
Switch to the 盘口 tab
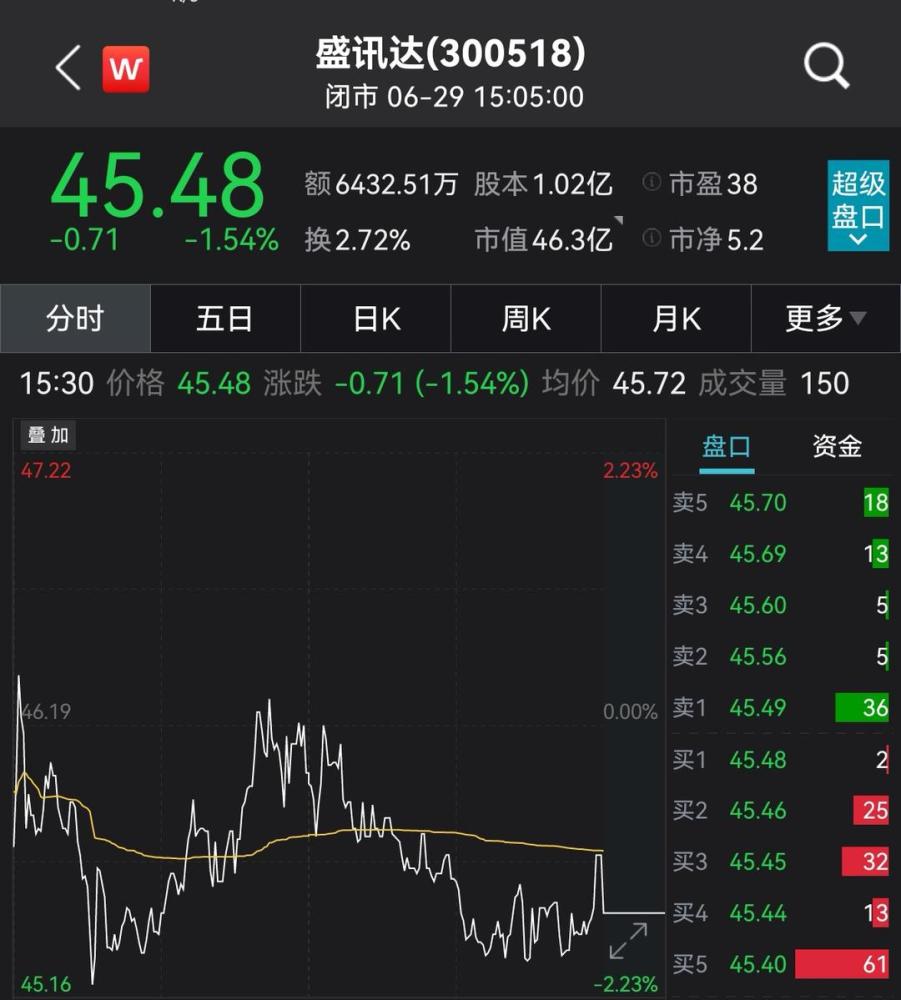[726, 447]
